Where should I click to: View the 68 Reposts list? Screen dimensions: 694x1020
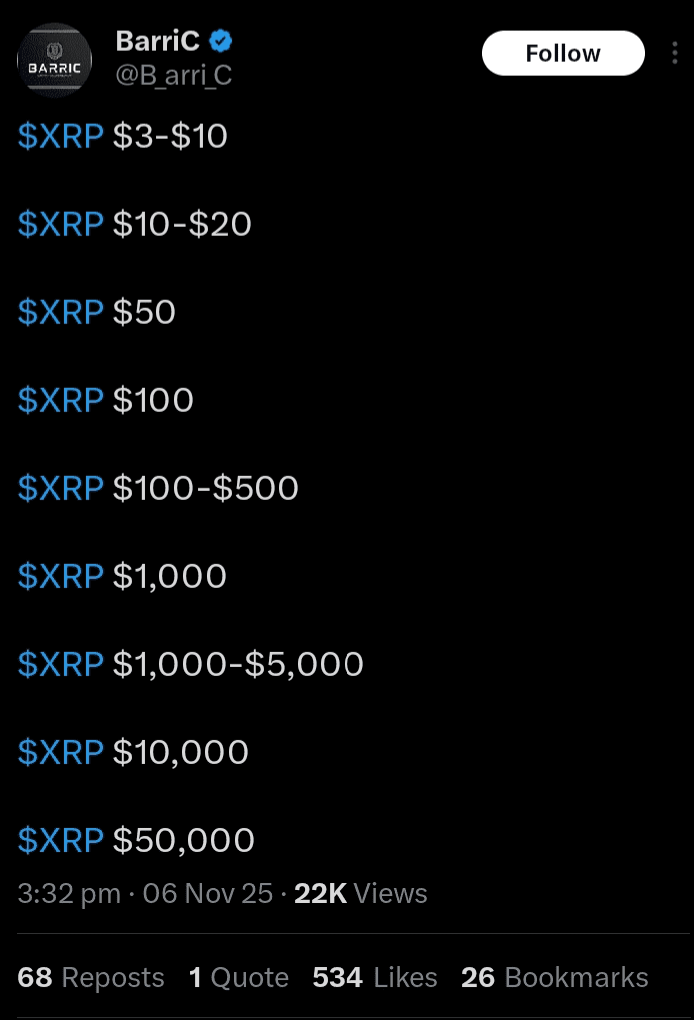click(91, 977)
